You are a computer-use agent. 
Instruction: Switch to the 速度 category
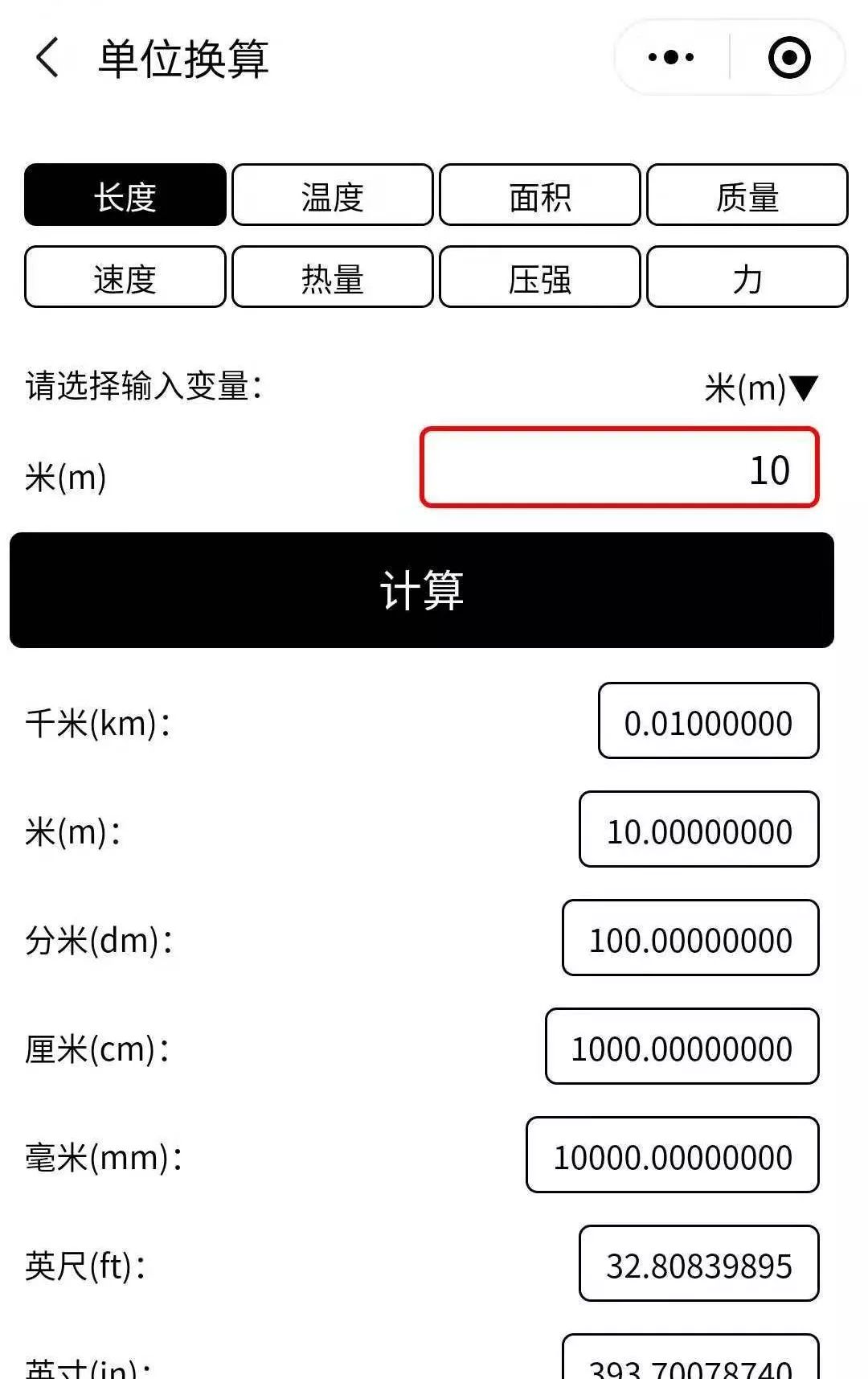click(x=125, y=277)
